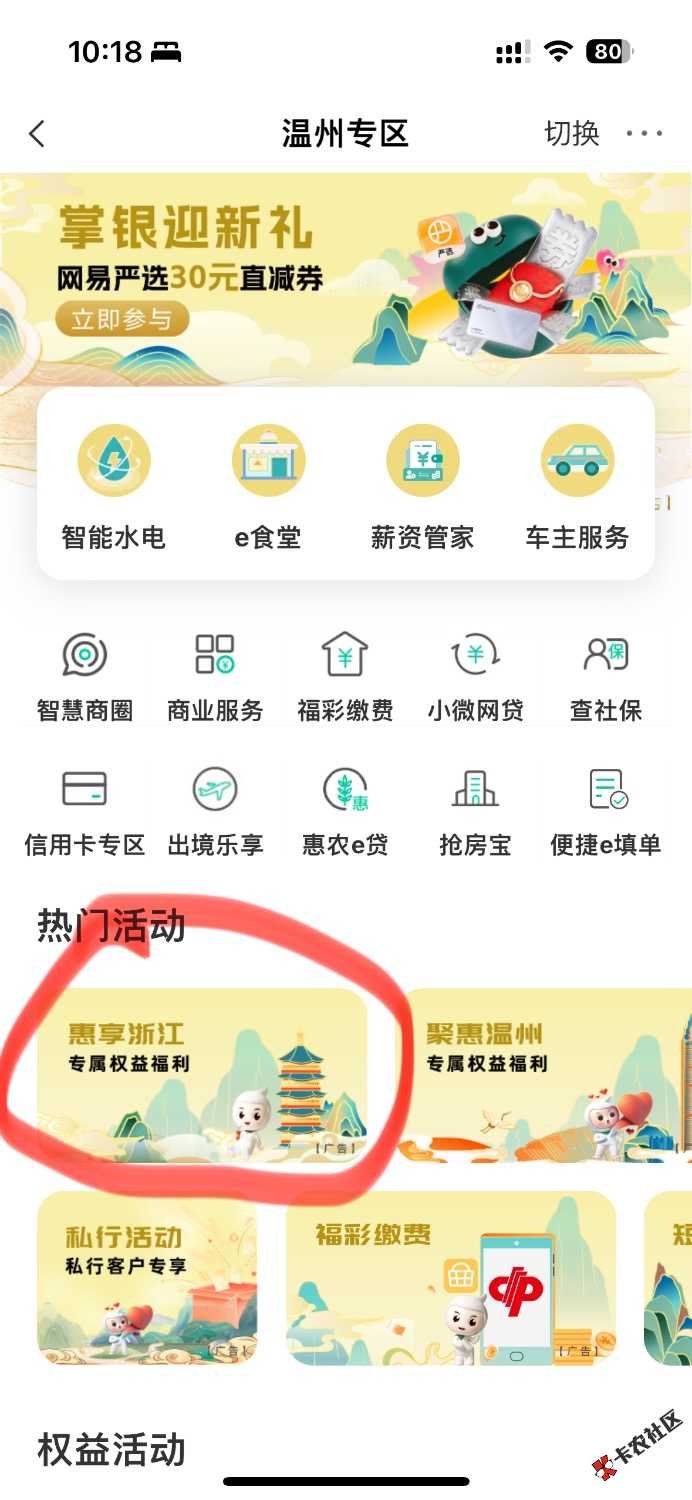Open the 私行活动 card

pos(147,1278)
